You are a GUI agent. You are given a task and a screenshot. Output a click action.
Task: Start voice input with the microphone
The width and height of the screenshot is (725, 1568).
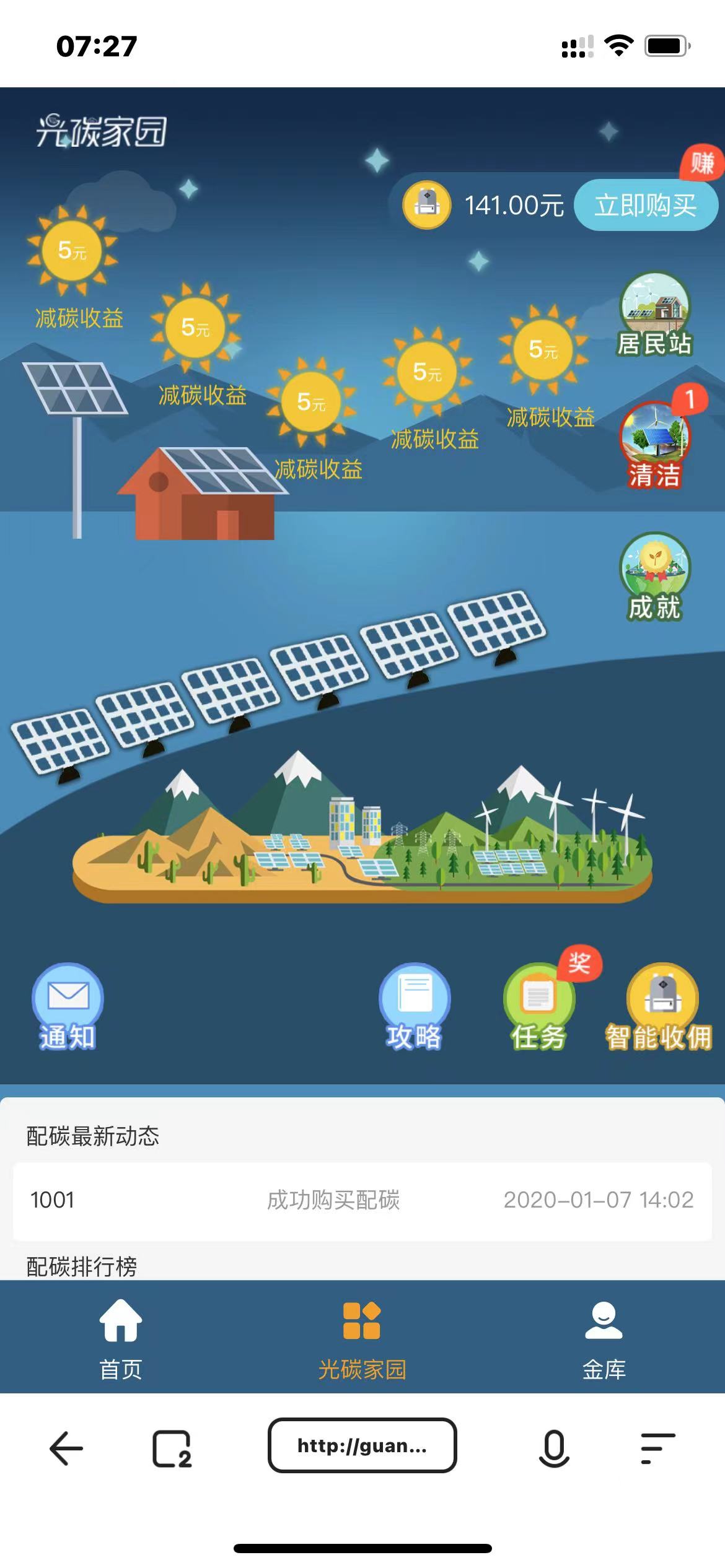554,1448
